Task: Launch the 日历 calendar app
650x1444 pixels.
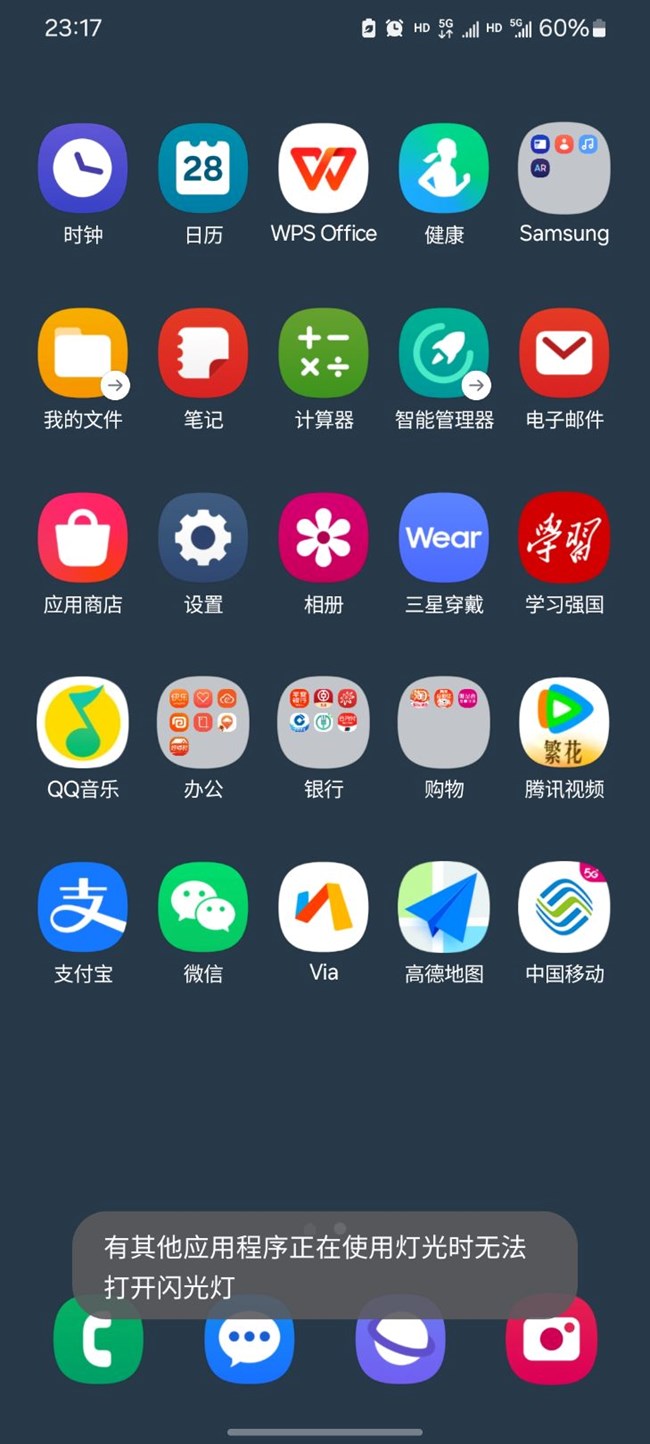Action: (x=203, y=168)
